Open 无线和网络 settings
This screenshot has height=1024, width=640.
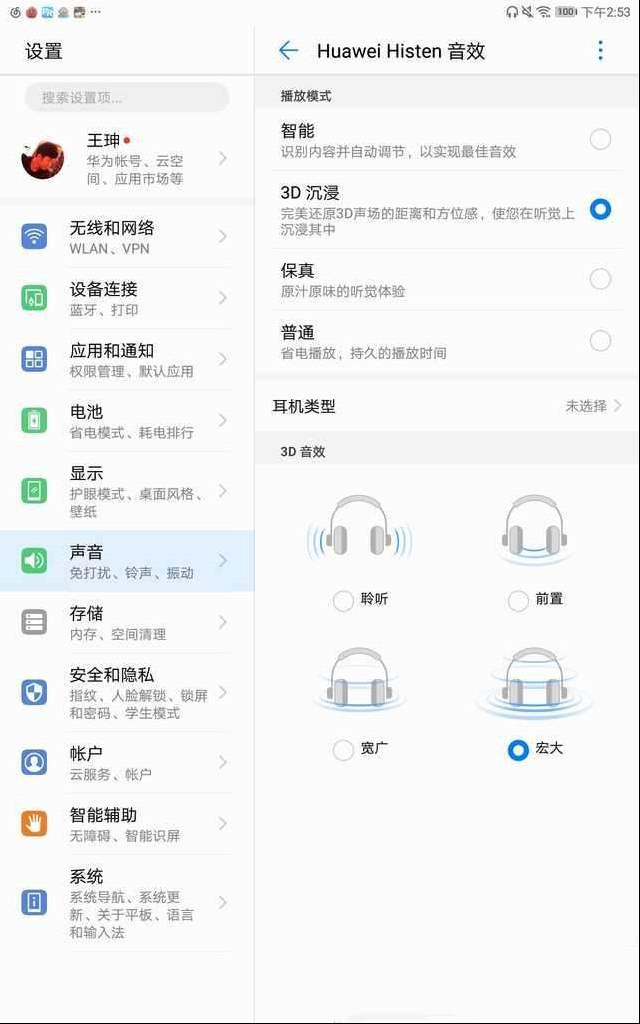tap(127, 237)
